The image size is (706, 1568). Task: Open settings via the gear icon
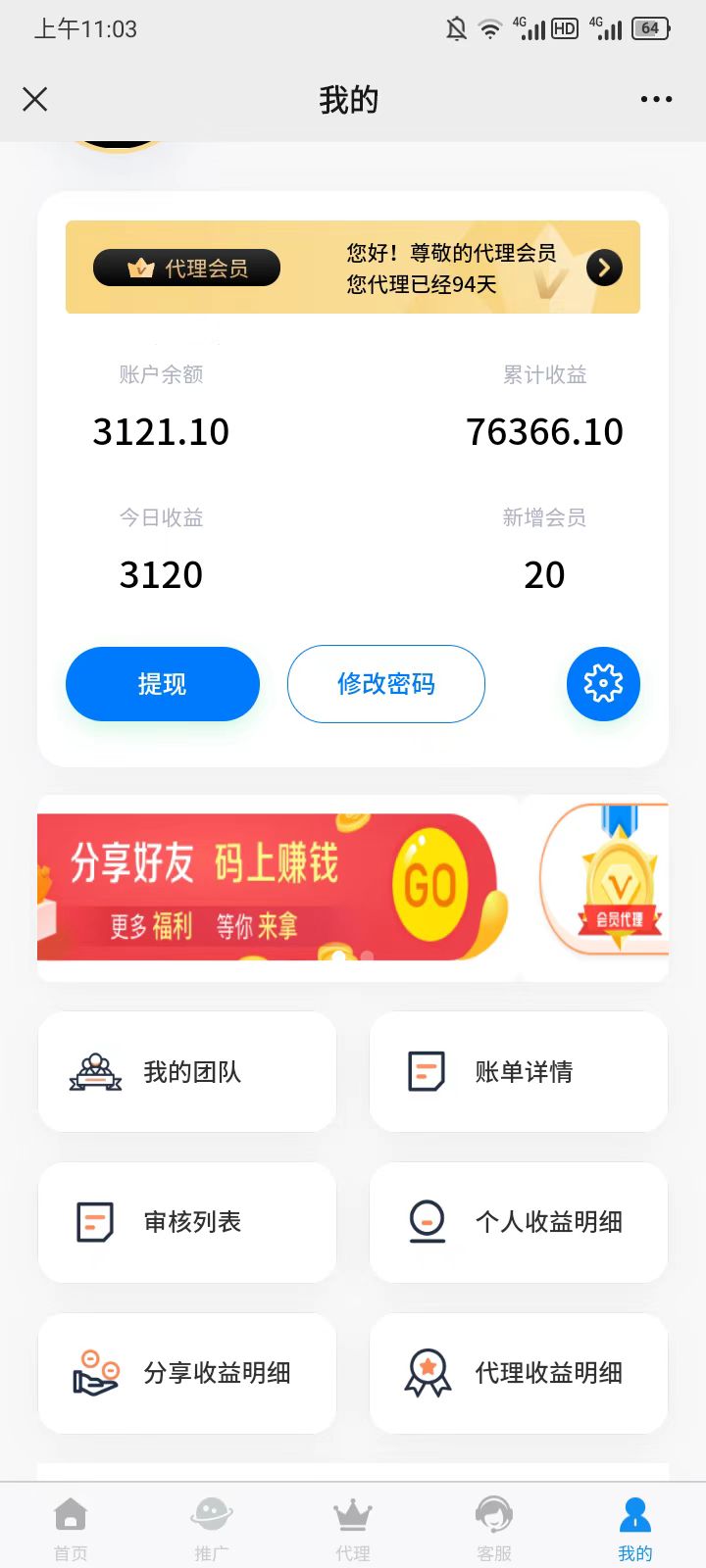point(603,684)
